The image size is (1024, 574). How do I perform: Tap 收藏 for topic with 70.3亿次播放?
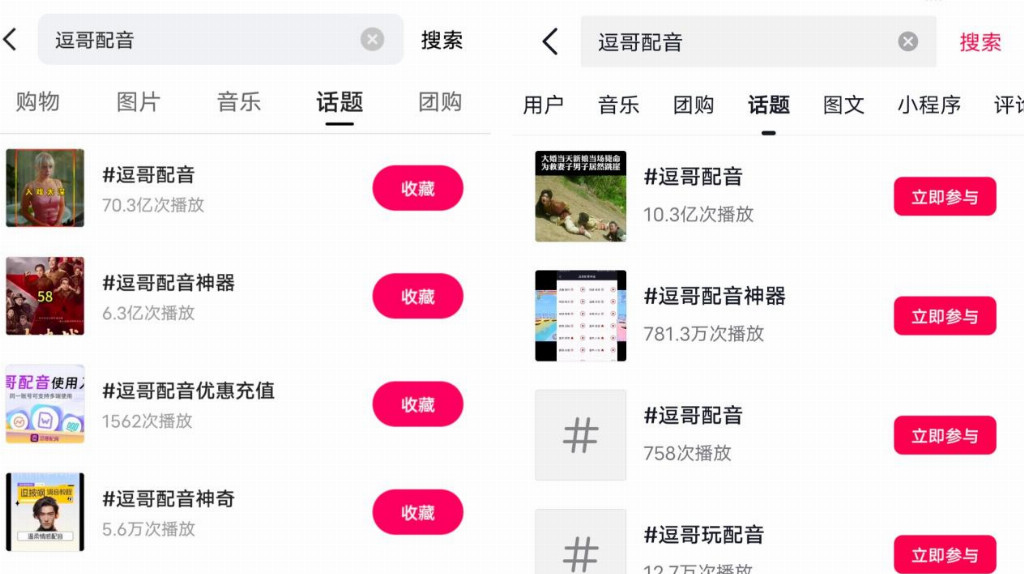[x=417, y=188]
